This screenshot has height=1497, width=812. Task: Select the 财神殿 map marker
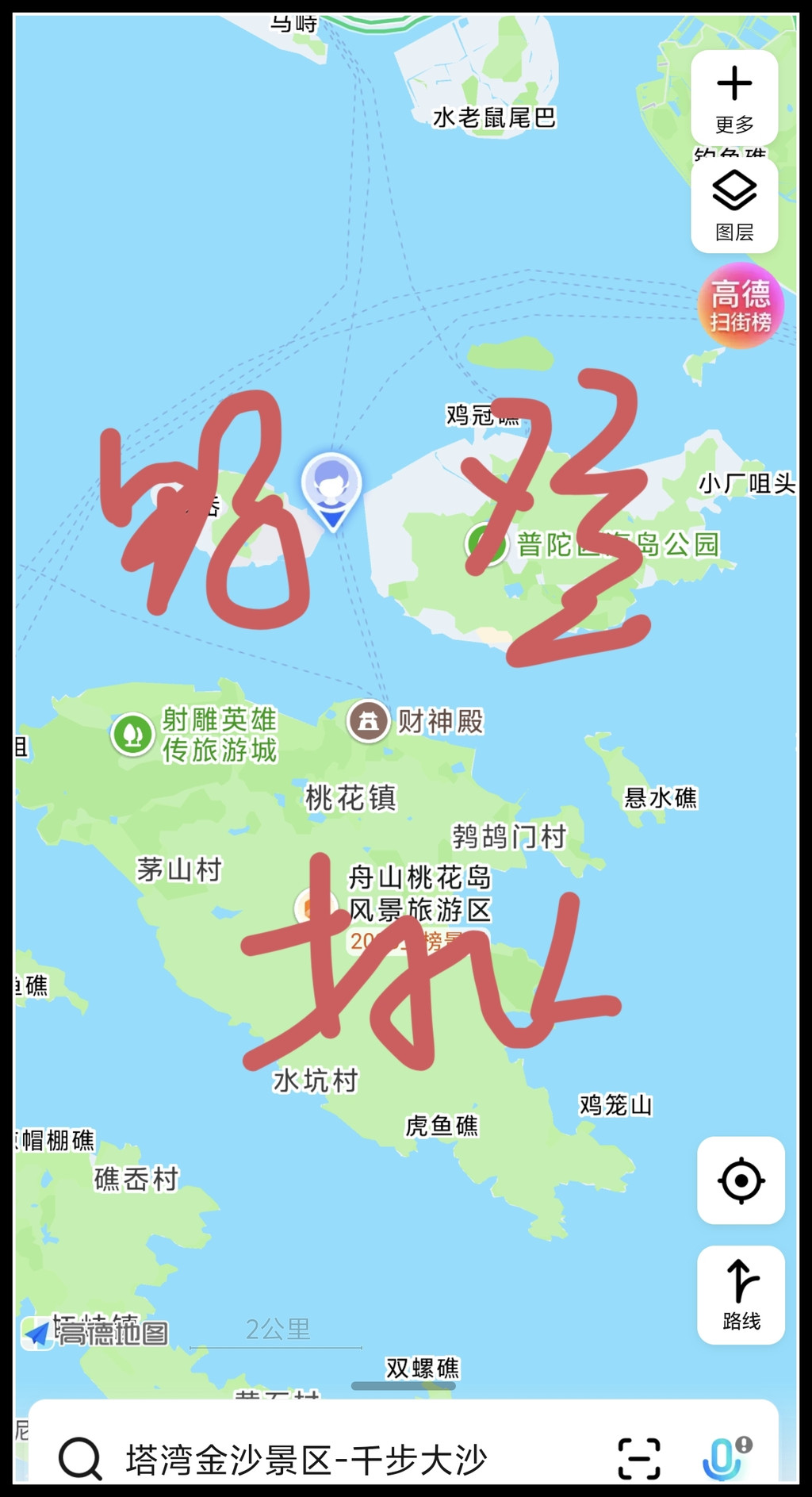368,721
